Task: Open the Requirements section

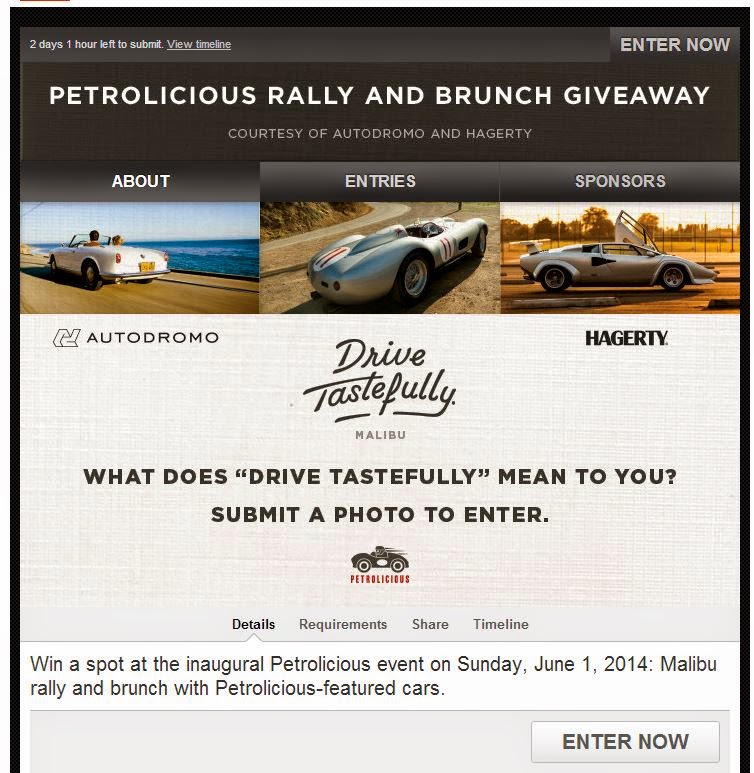Action: click(343, 624)
